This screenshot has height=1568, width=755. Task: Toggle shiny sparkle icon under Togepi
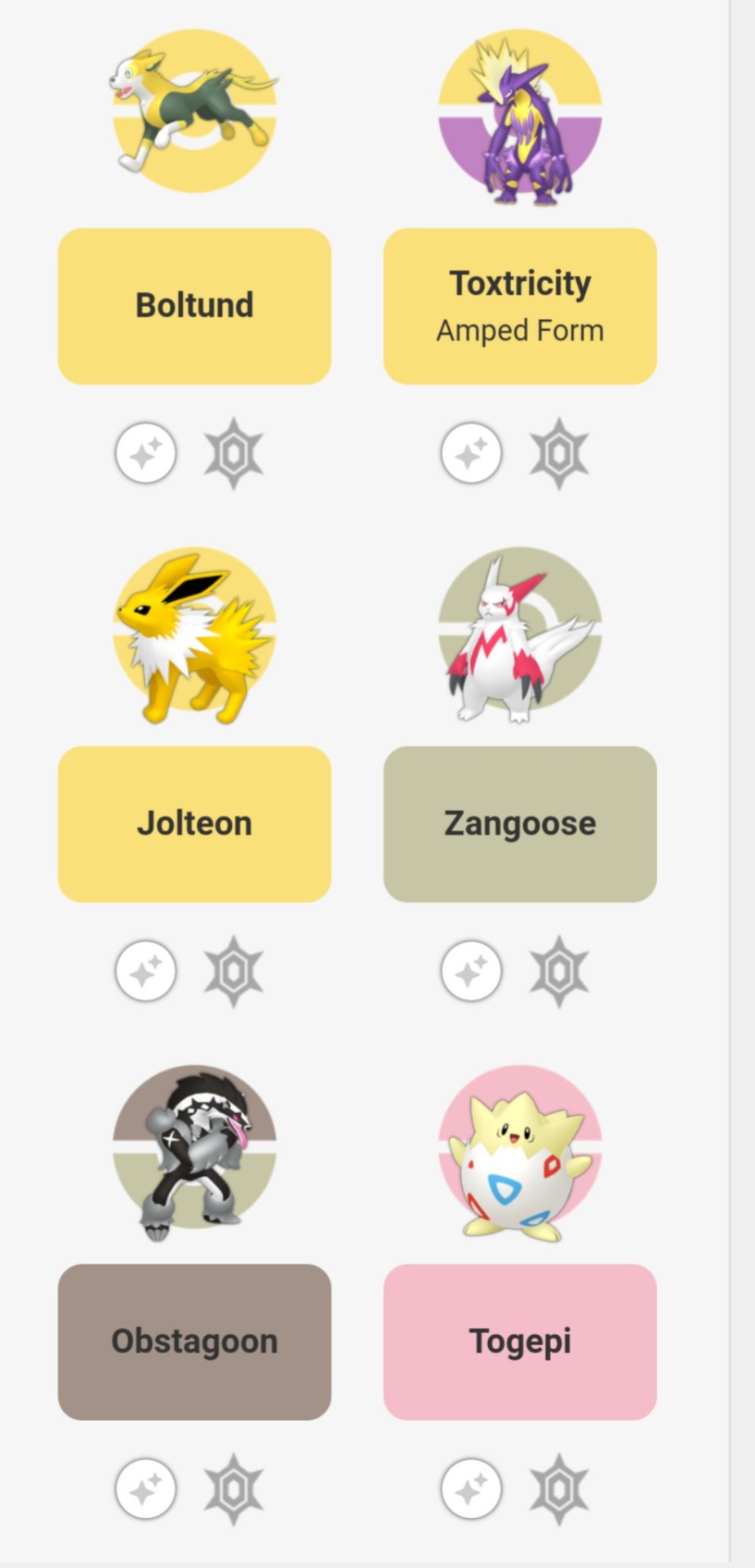click(x=472, y=1489)
